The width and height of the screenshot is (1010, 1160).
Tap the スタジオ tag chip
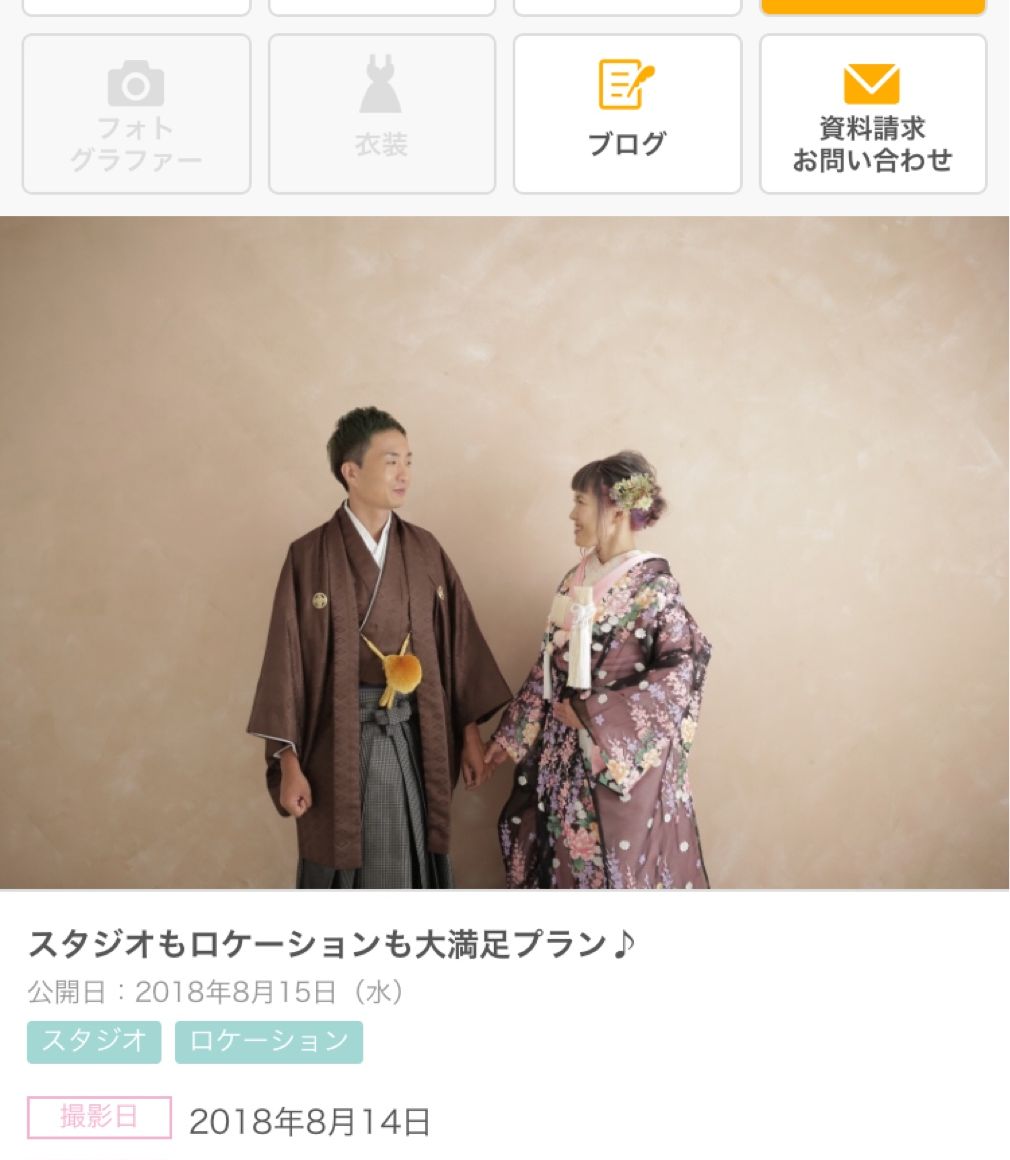click(94, 1041)
